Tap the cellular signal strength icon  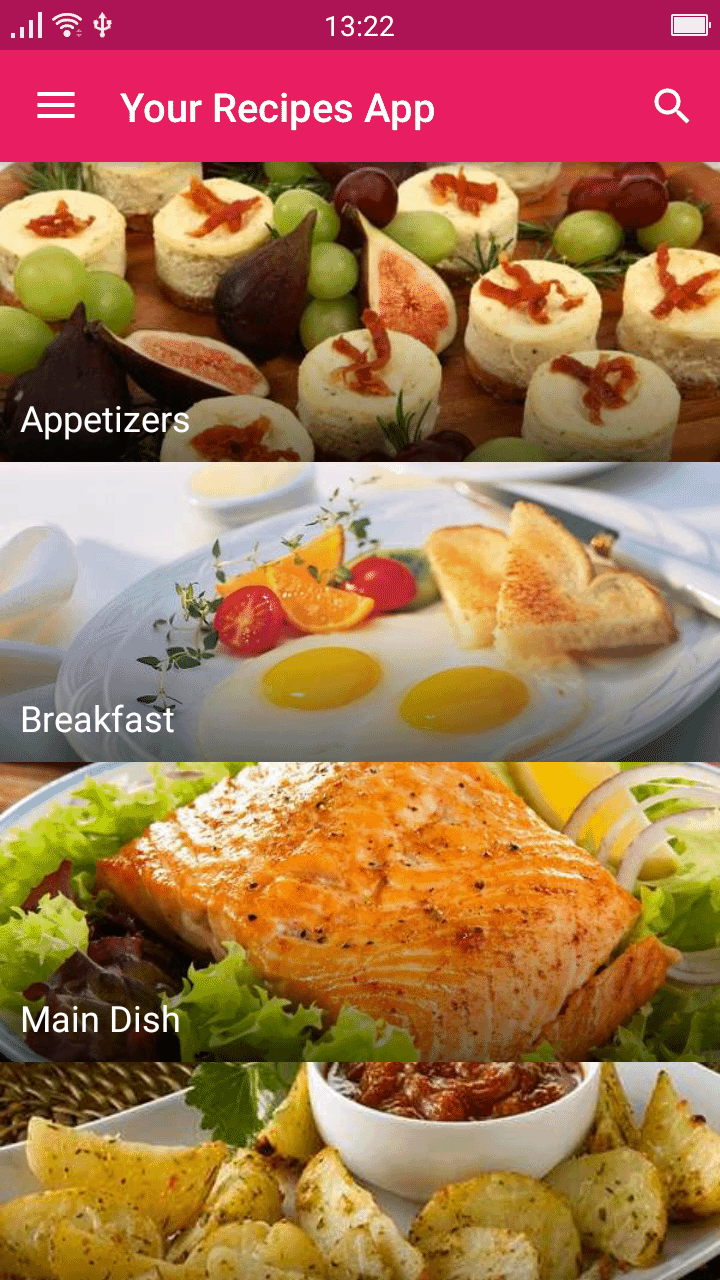[27, 26]
